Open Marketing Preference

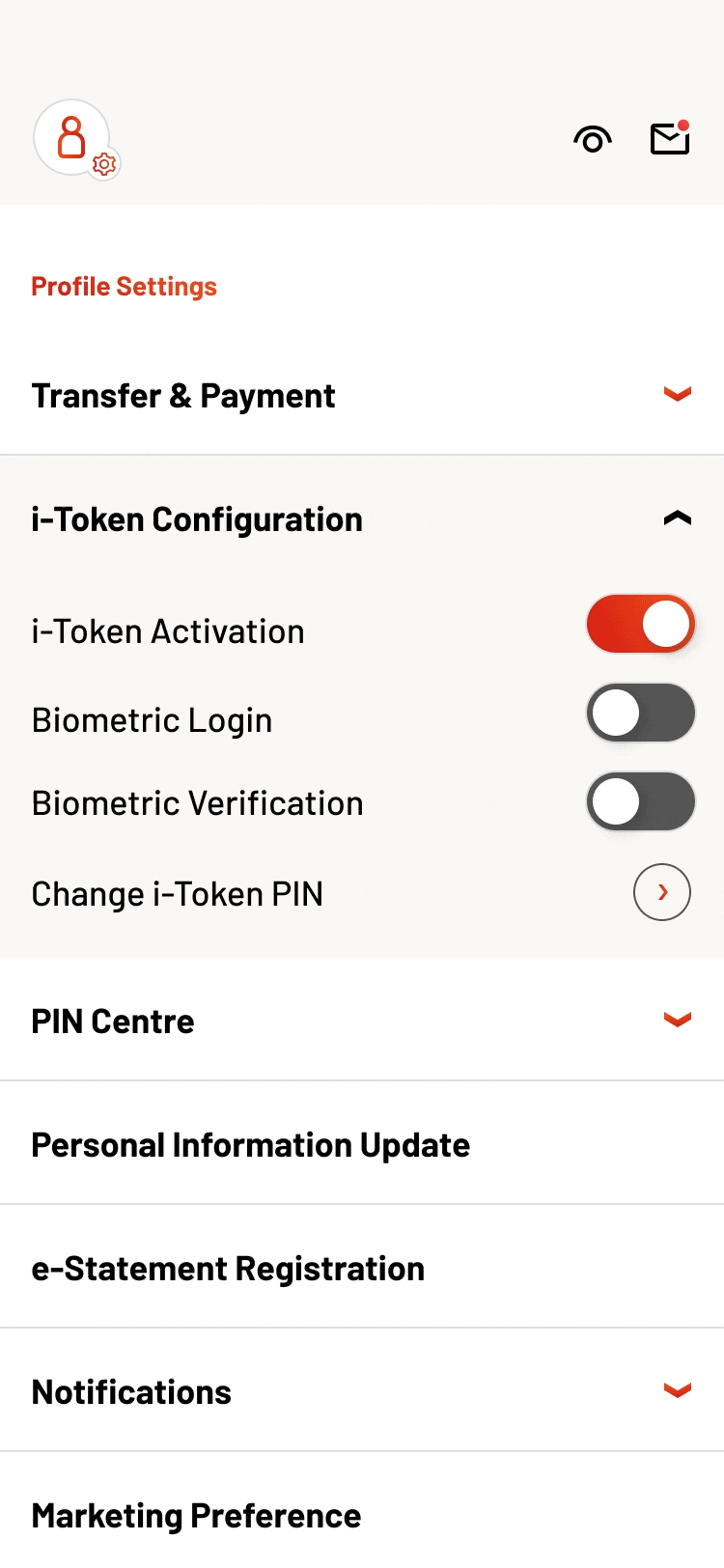tap(362, 1512)
